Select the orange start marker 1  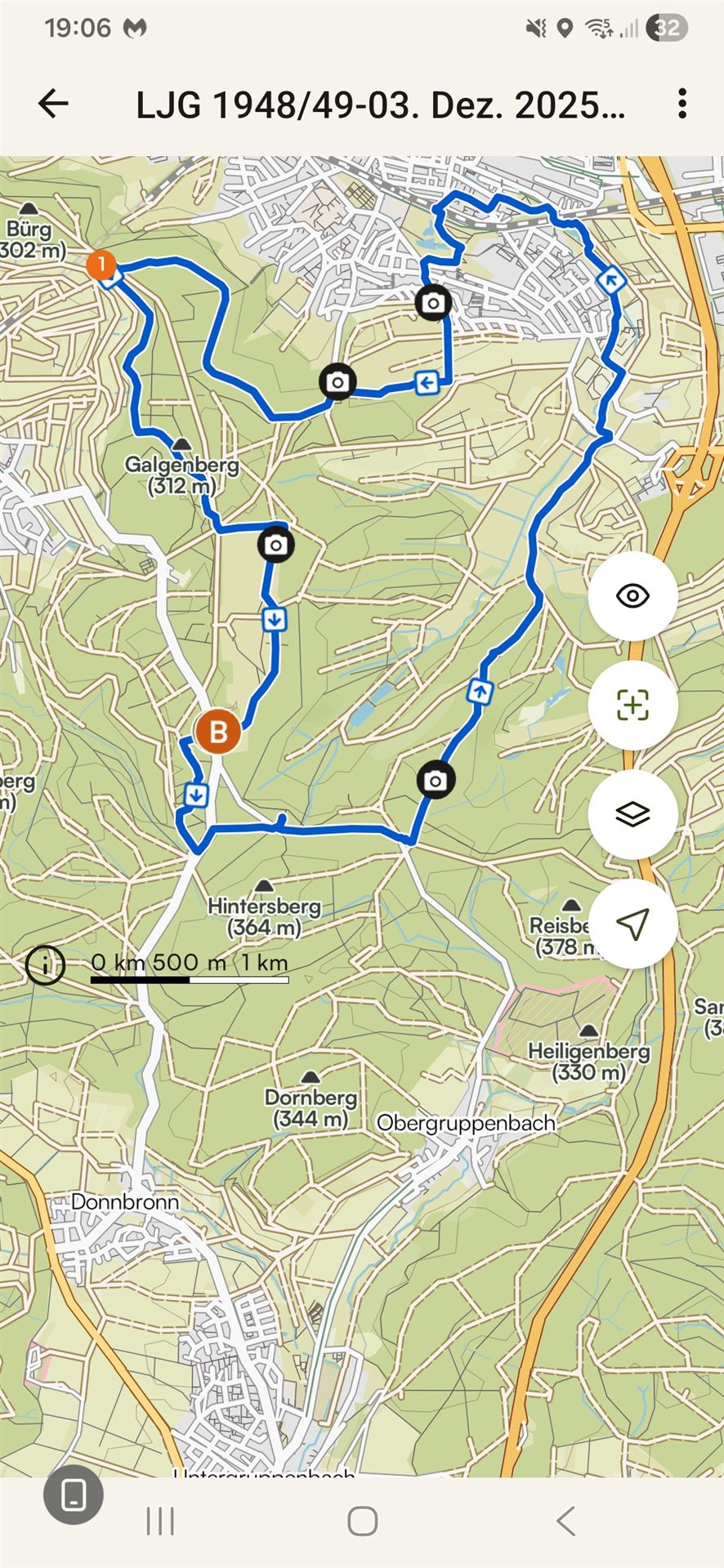click(x=101, y=265)
